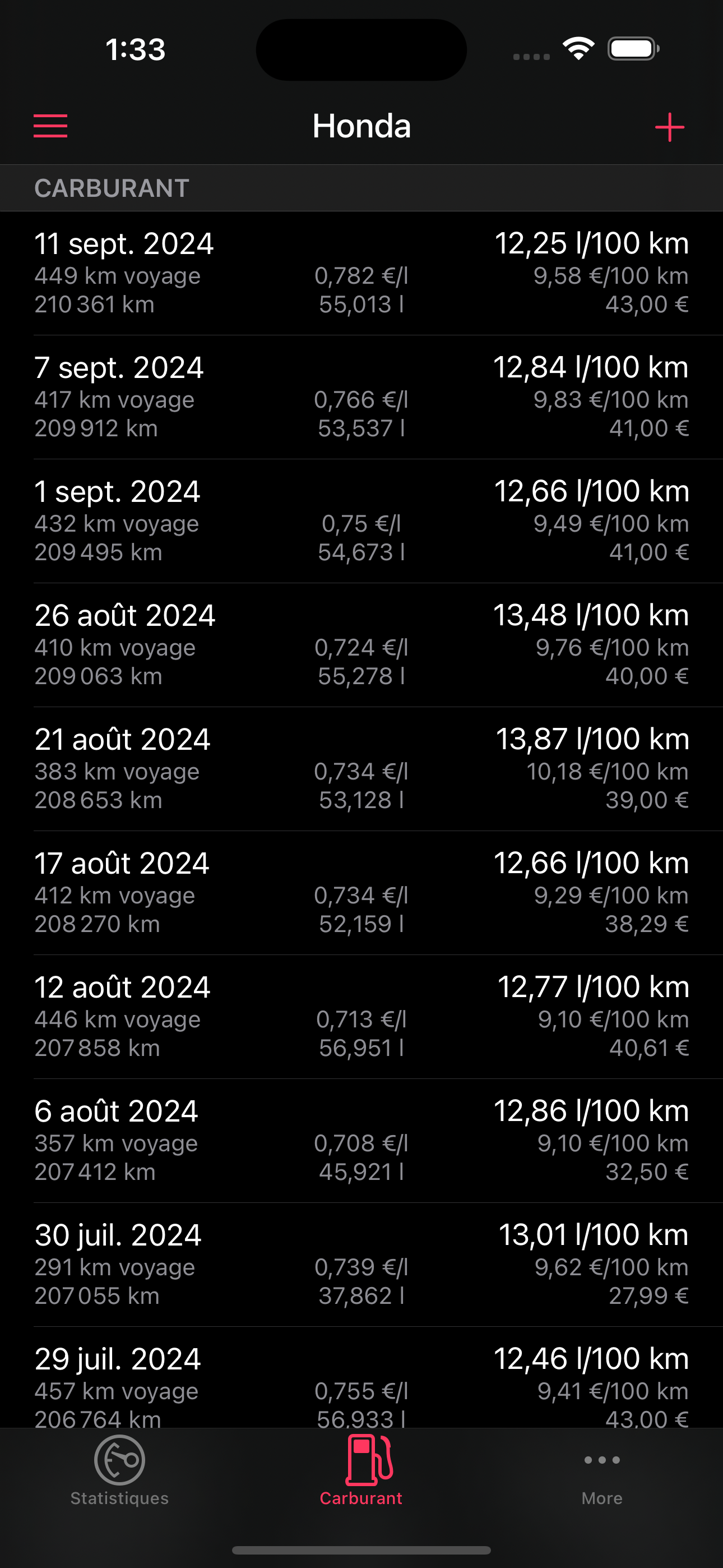723x1568 pixels.
Task: Add a new fuel entry
Action: tap(669, 127)
